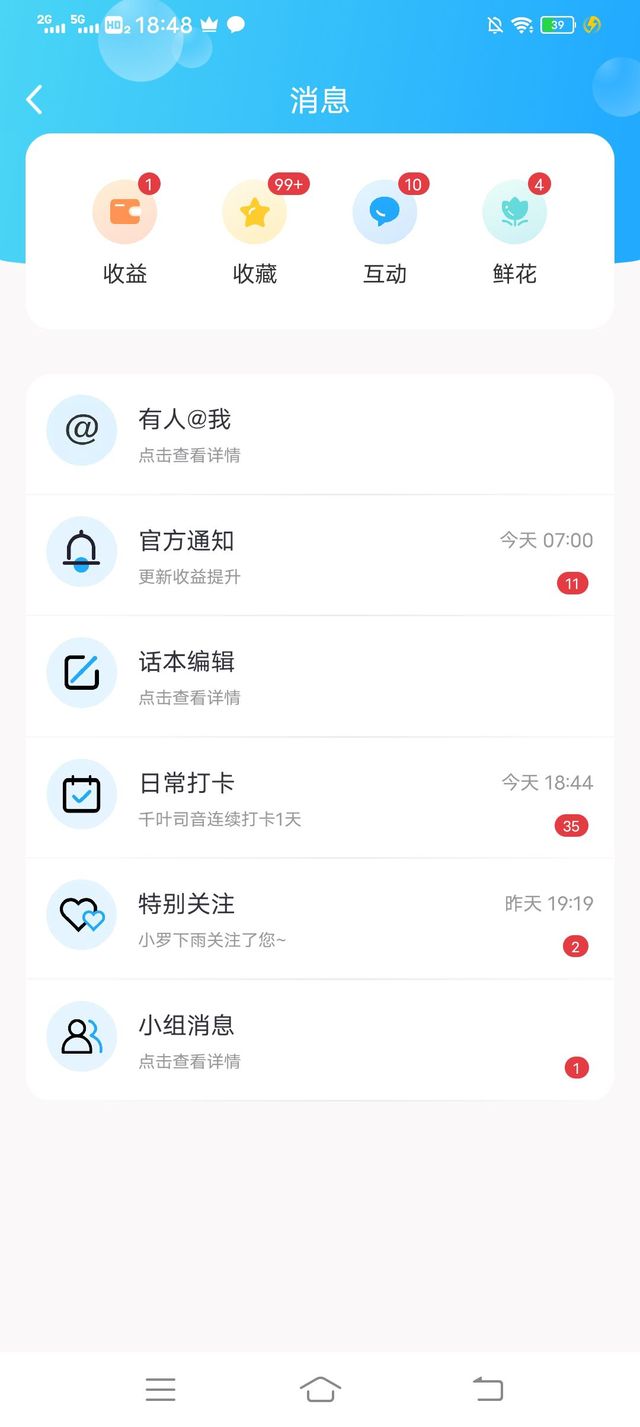The image size is (640, 1427).
Task: Tap the system home button
Action: click(320, 1388)
